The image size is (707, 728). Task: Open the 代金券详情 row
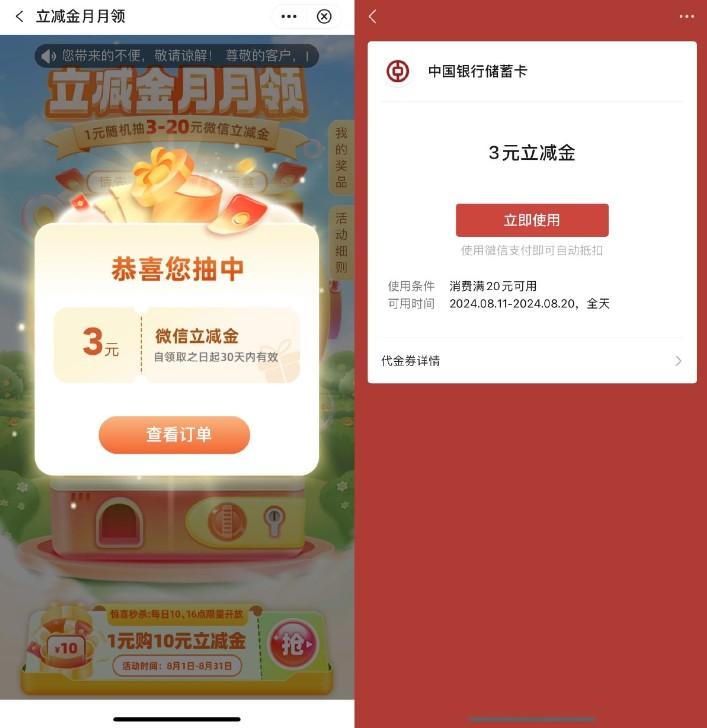click(532, 361)
